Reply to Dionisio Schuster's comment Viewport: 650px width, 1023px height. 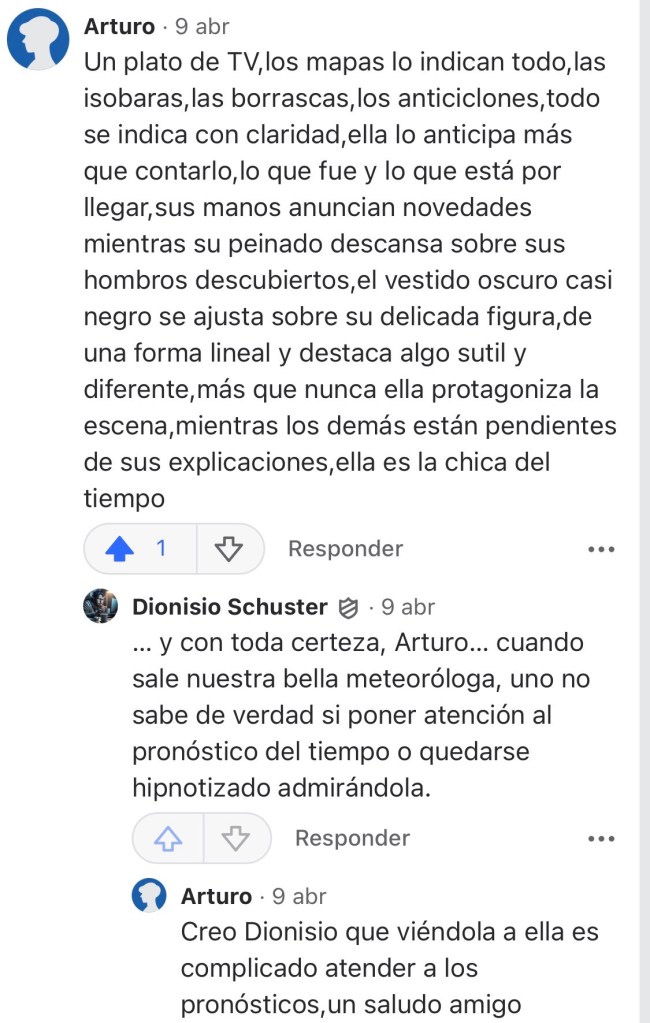[352, 838]
